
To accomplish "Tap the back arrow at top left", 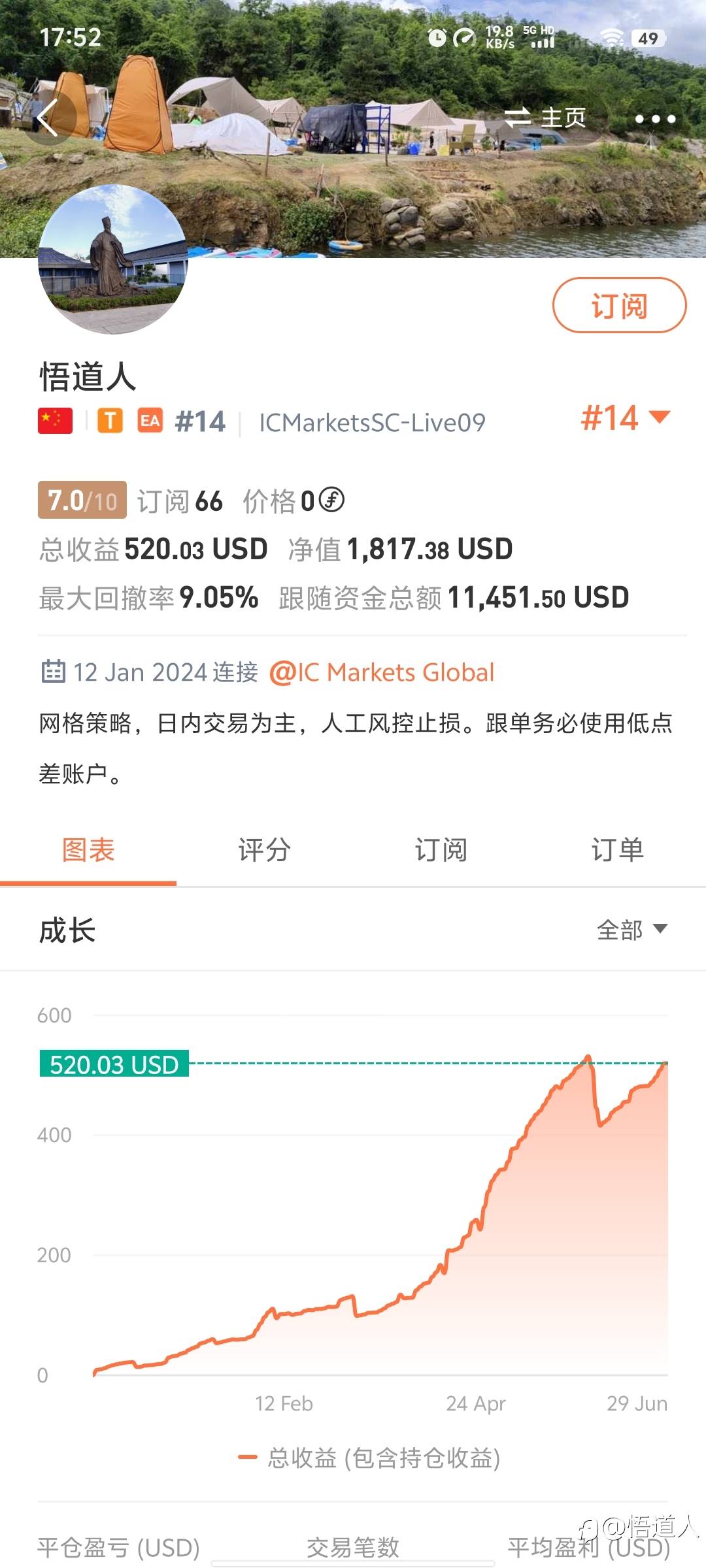I will click(x=47, y=118).
